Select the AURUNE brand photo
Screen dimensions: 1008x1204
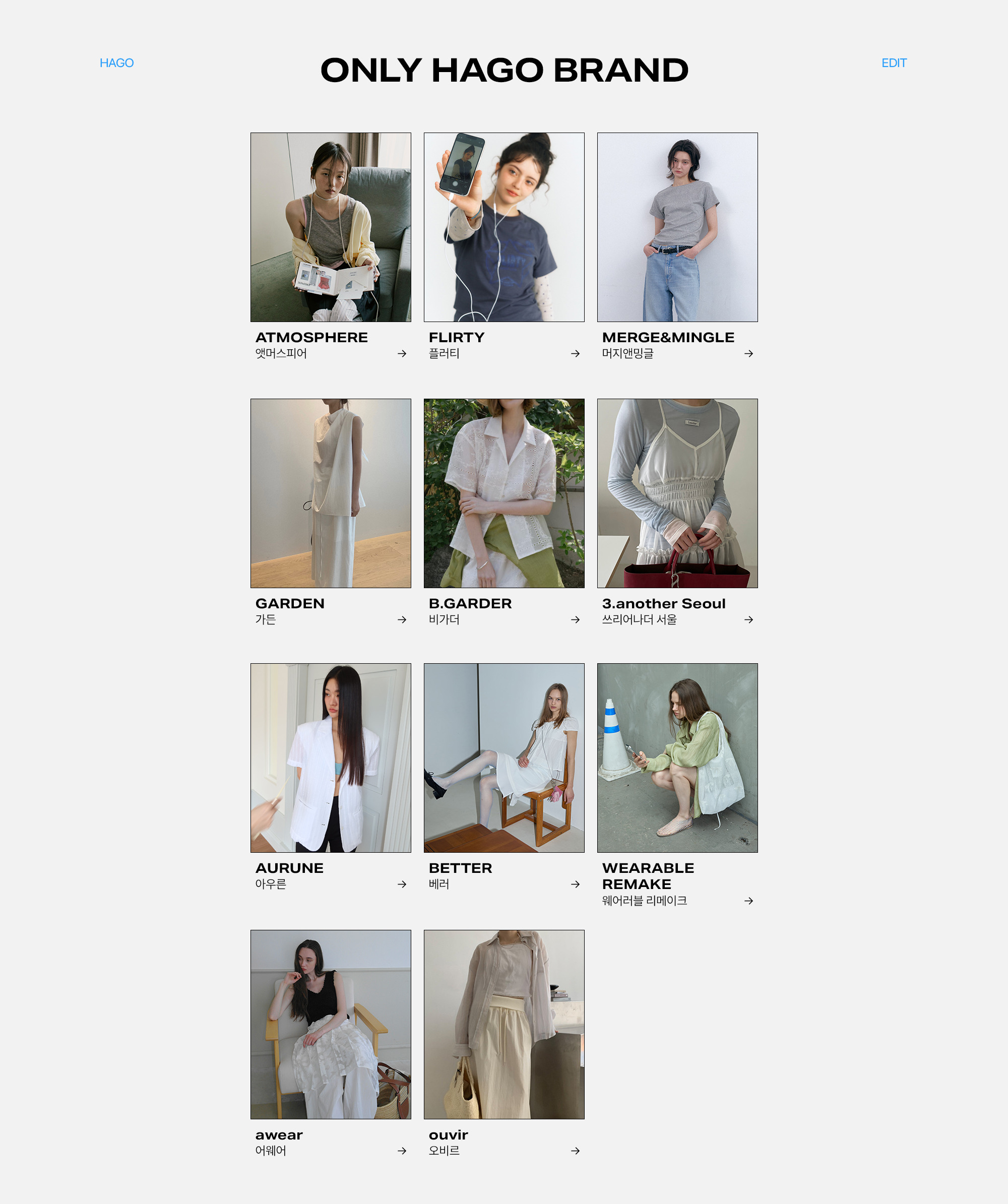tap(330, 757)
